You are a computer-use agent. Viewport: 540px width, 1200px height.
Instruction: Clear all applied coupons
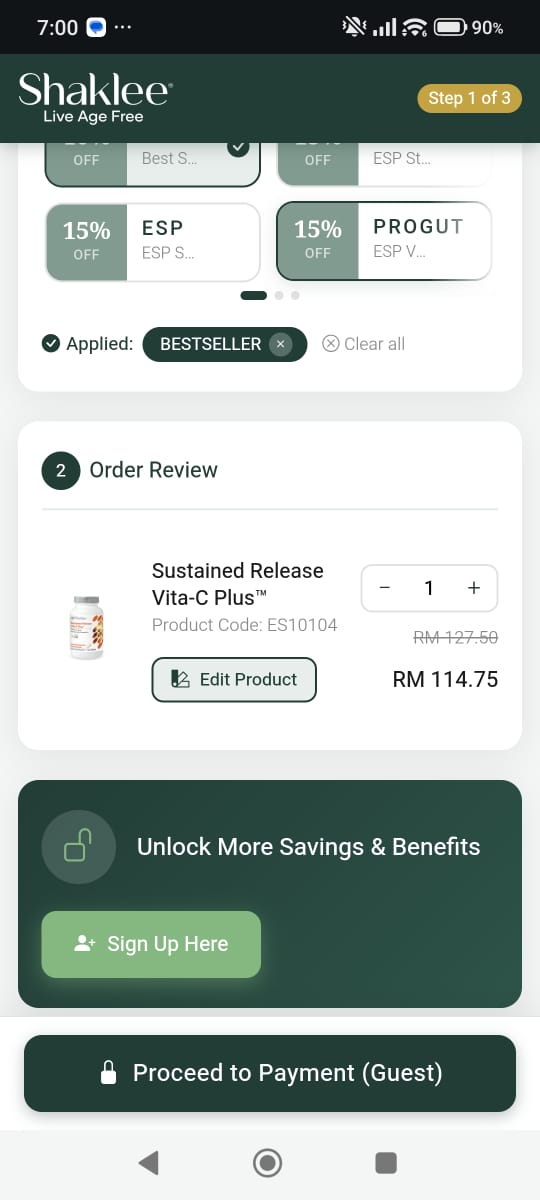(363, 344)
